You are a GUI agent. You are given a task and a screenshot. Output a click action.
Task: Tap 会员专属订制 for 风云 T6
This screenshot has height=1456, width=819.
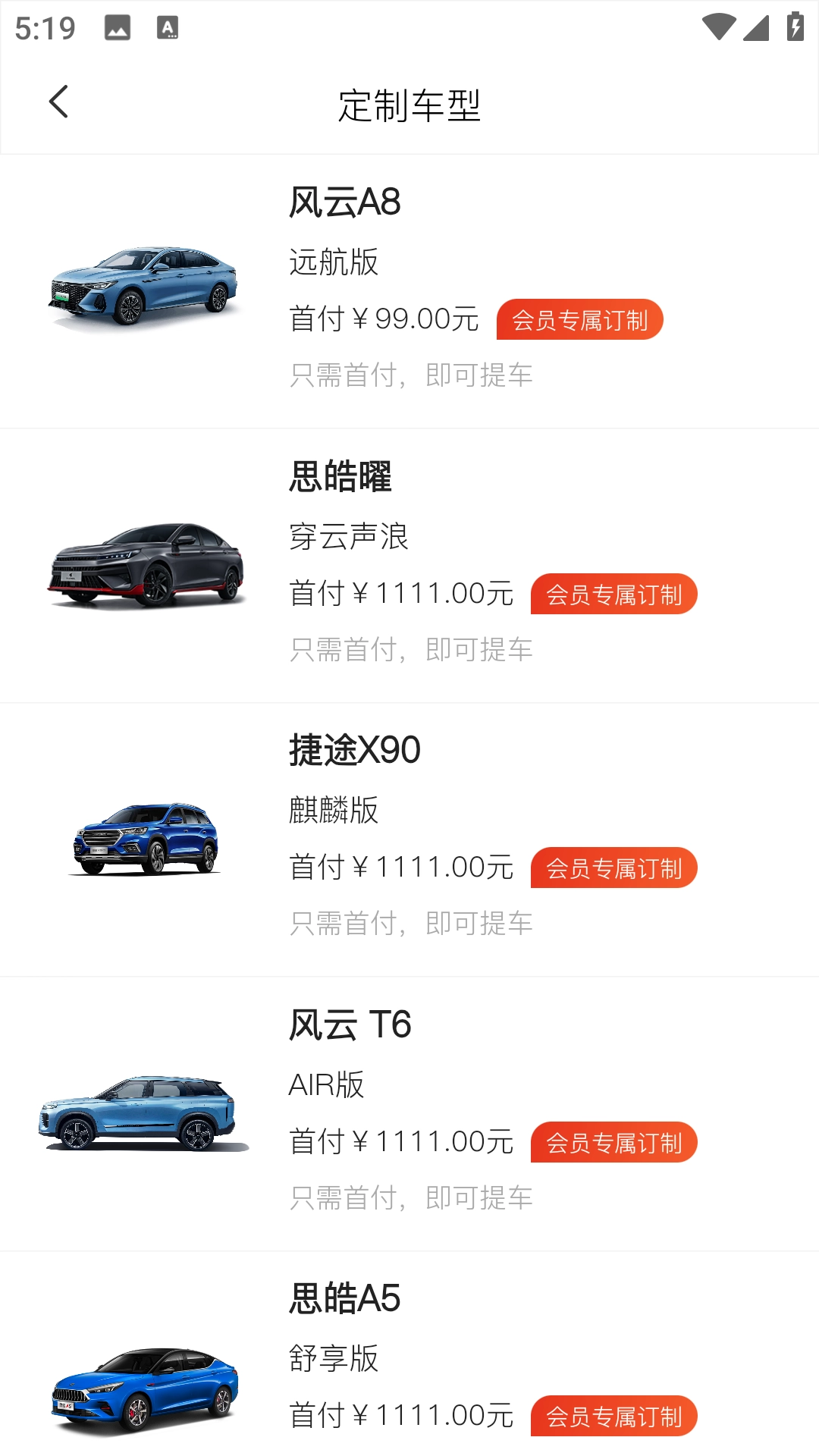613,1143
